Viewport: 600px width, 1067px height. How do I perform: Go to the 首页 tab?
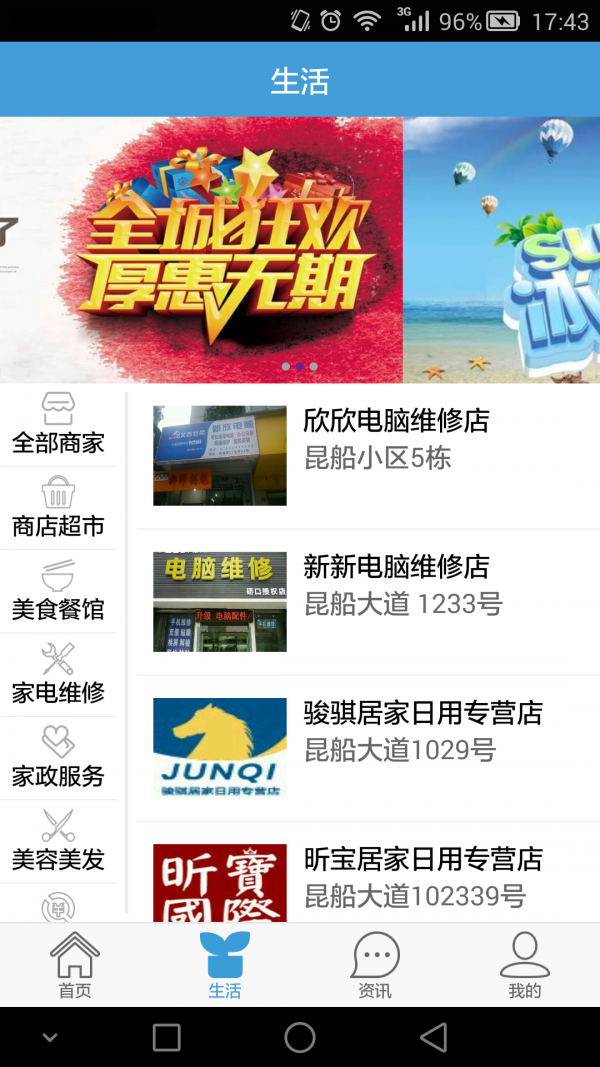tap(75, 966)
